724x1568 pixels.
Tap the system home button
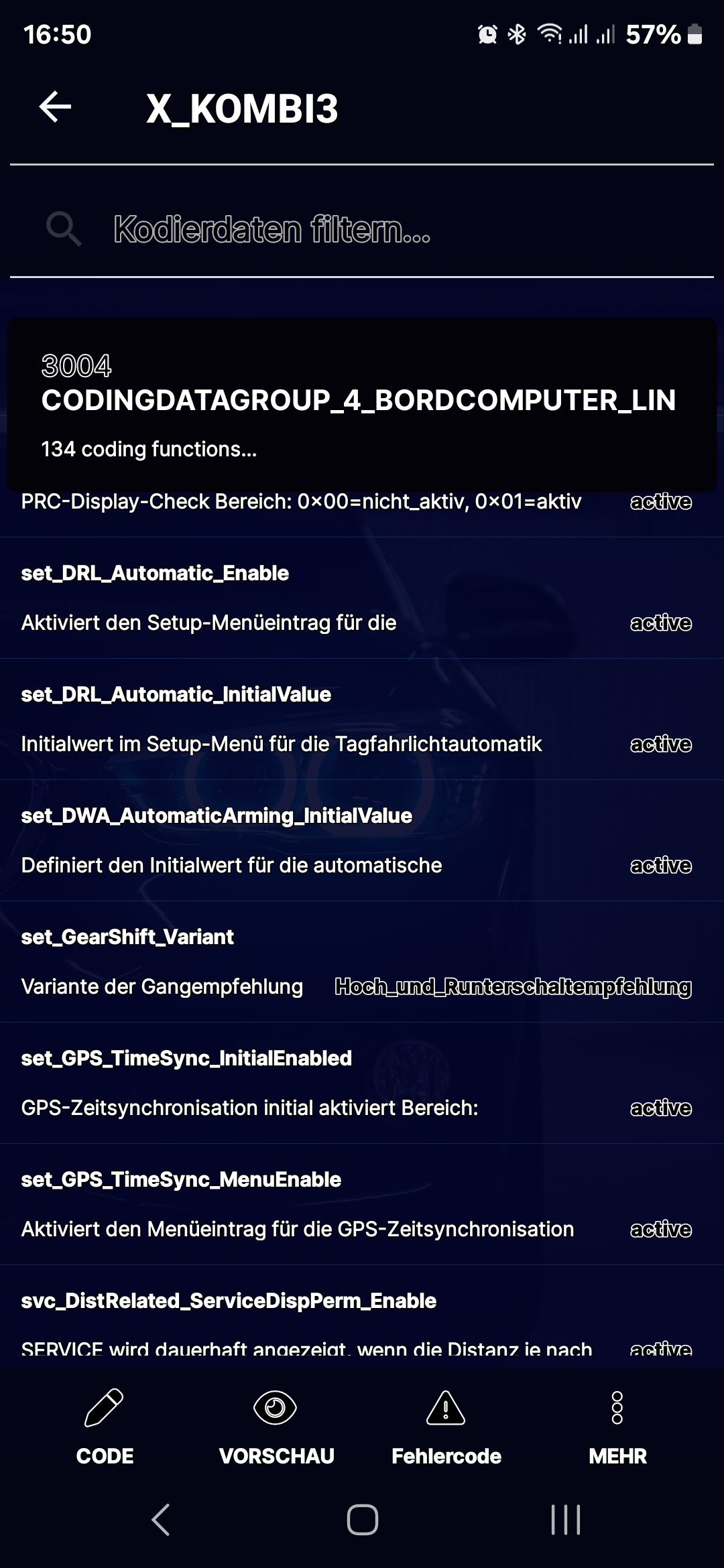[x=362, y=1520]
